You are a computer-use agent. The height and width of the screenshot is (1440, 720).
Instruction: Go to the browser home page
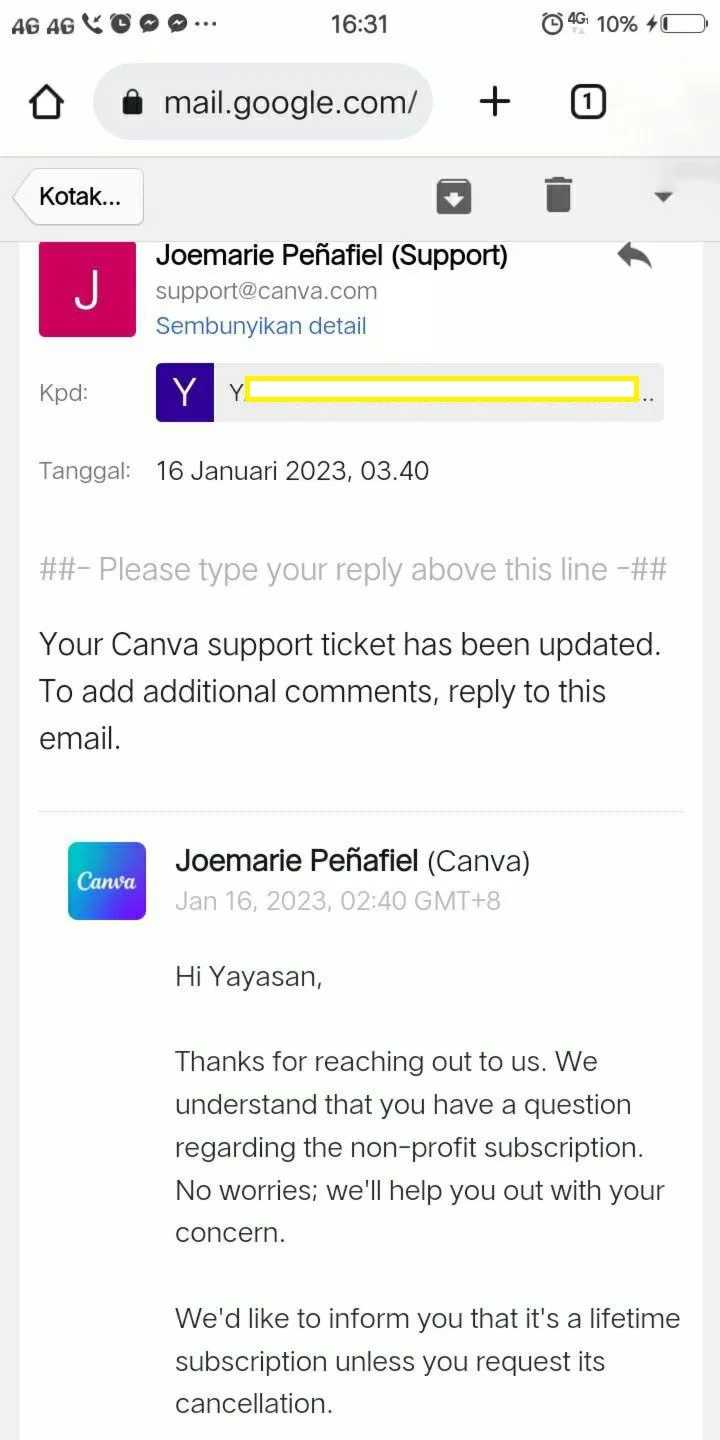(46, 102)
